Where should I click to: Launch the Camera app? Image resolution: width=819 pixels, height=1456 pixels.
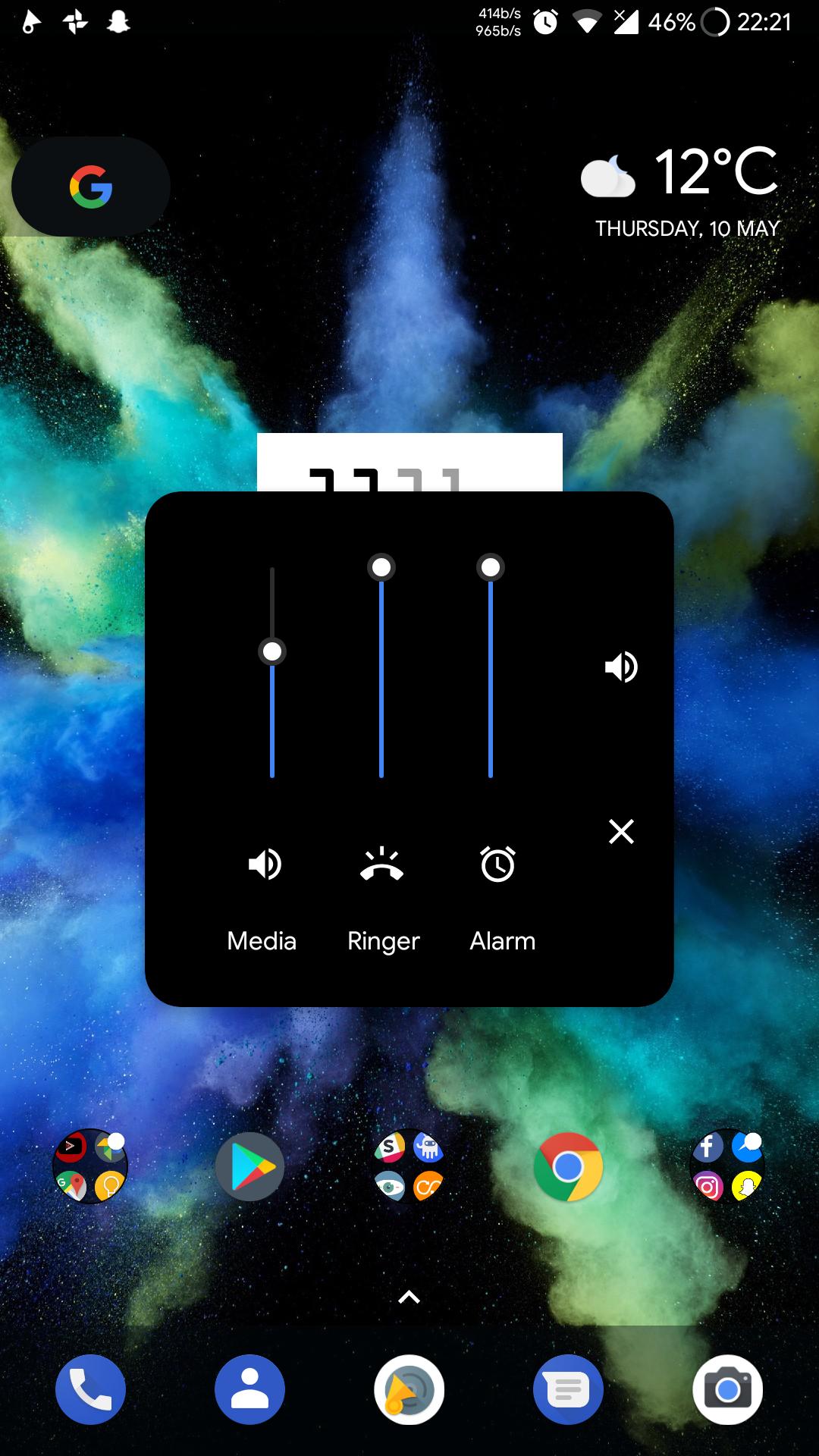point(727,1389)
